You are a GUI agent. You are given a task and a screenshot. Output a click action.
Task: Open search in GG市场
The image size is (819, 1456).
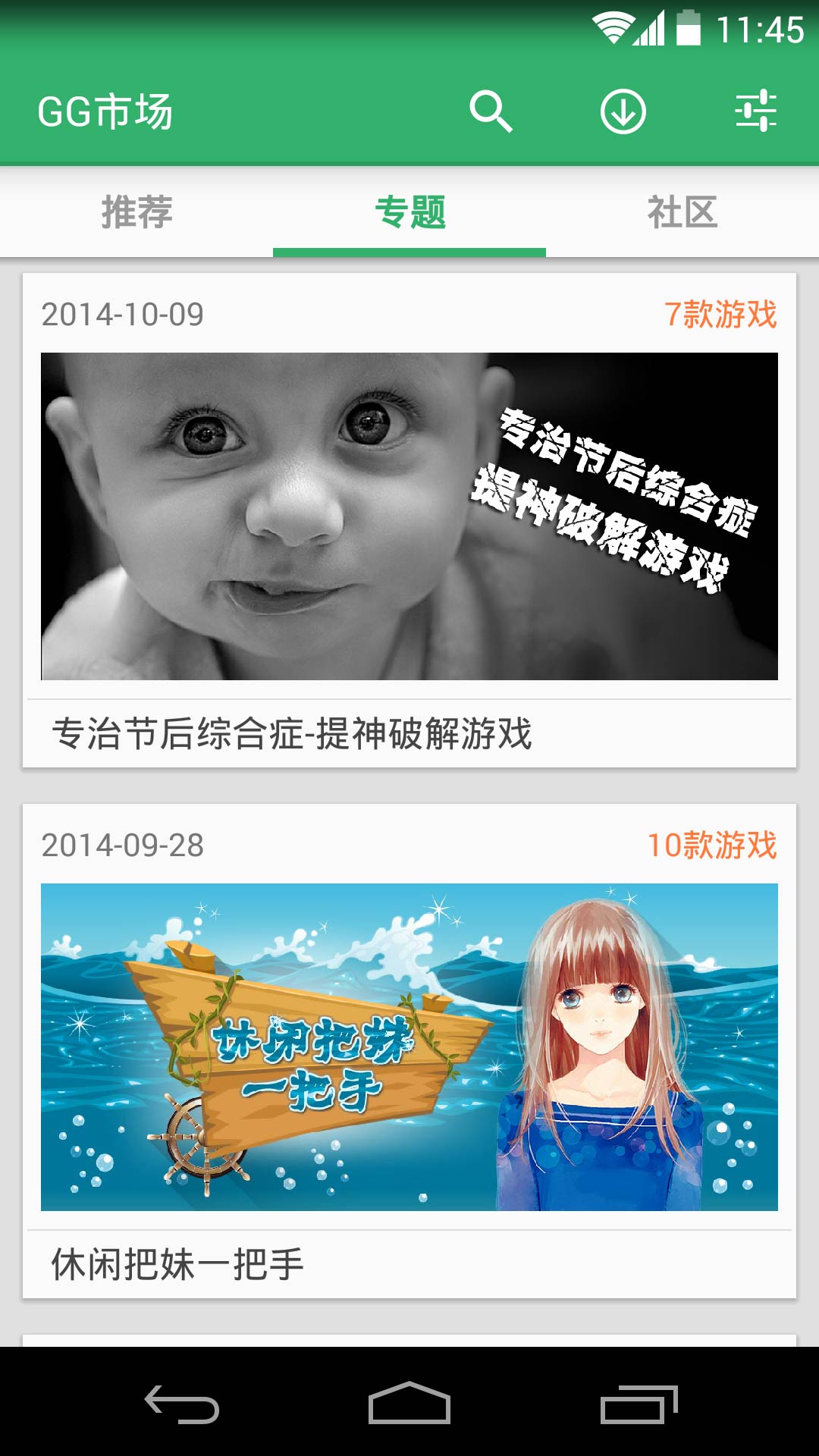click(491, 112)
